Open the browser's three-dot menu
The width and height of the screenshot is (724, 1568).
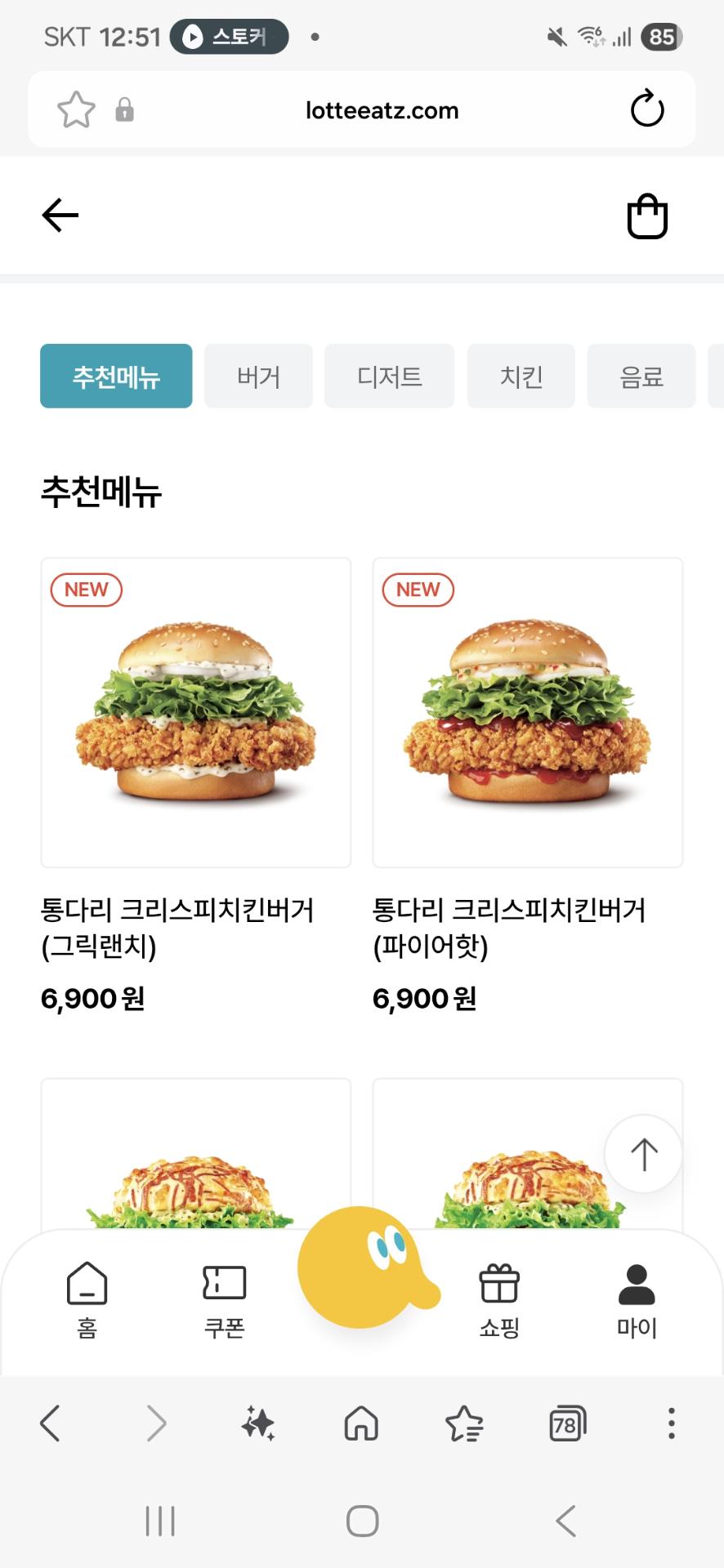pos(671,1423)
